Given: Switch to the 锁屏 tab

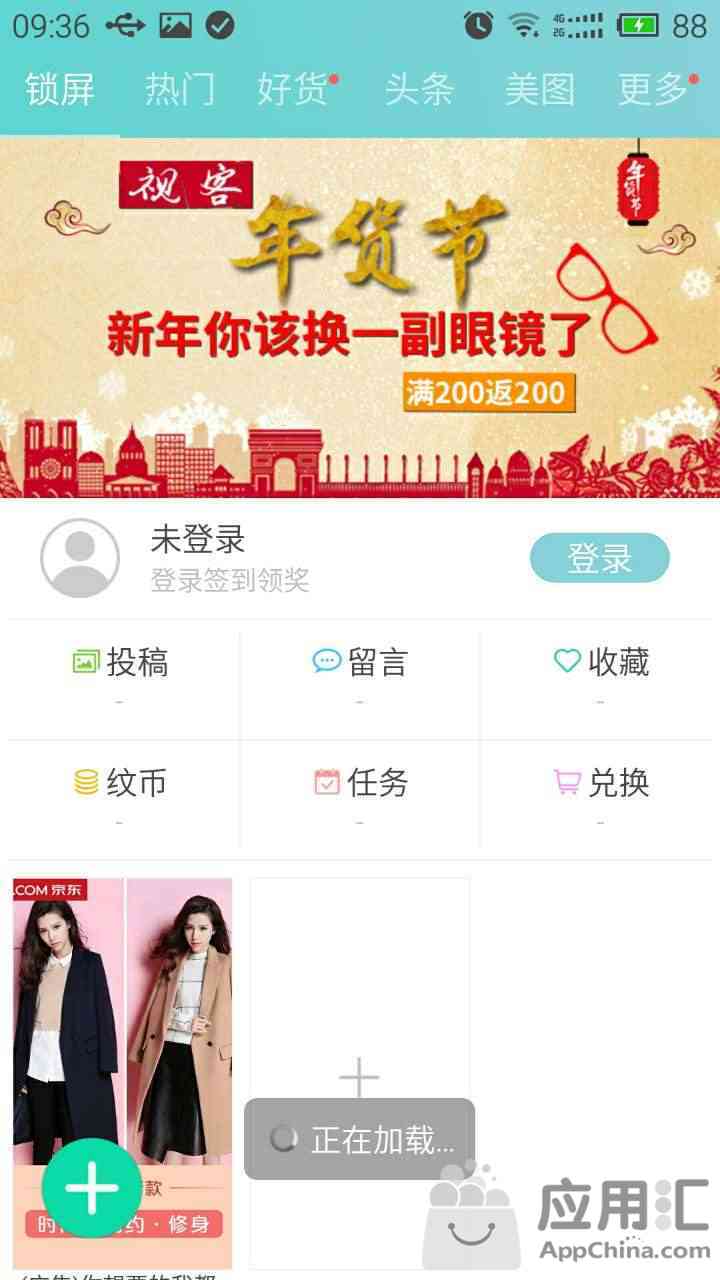Looking at the screenshot, I should pyautogui.click(x=60, y=90).
